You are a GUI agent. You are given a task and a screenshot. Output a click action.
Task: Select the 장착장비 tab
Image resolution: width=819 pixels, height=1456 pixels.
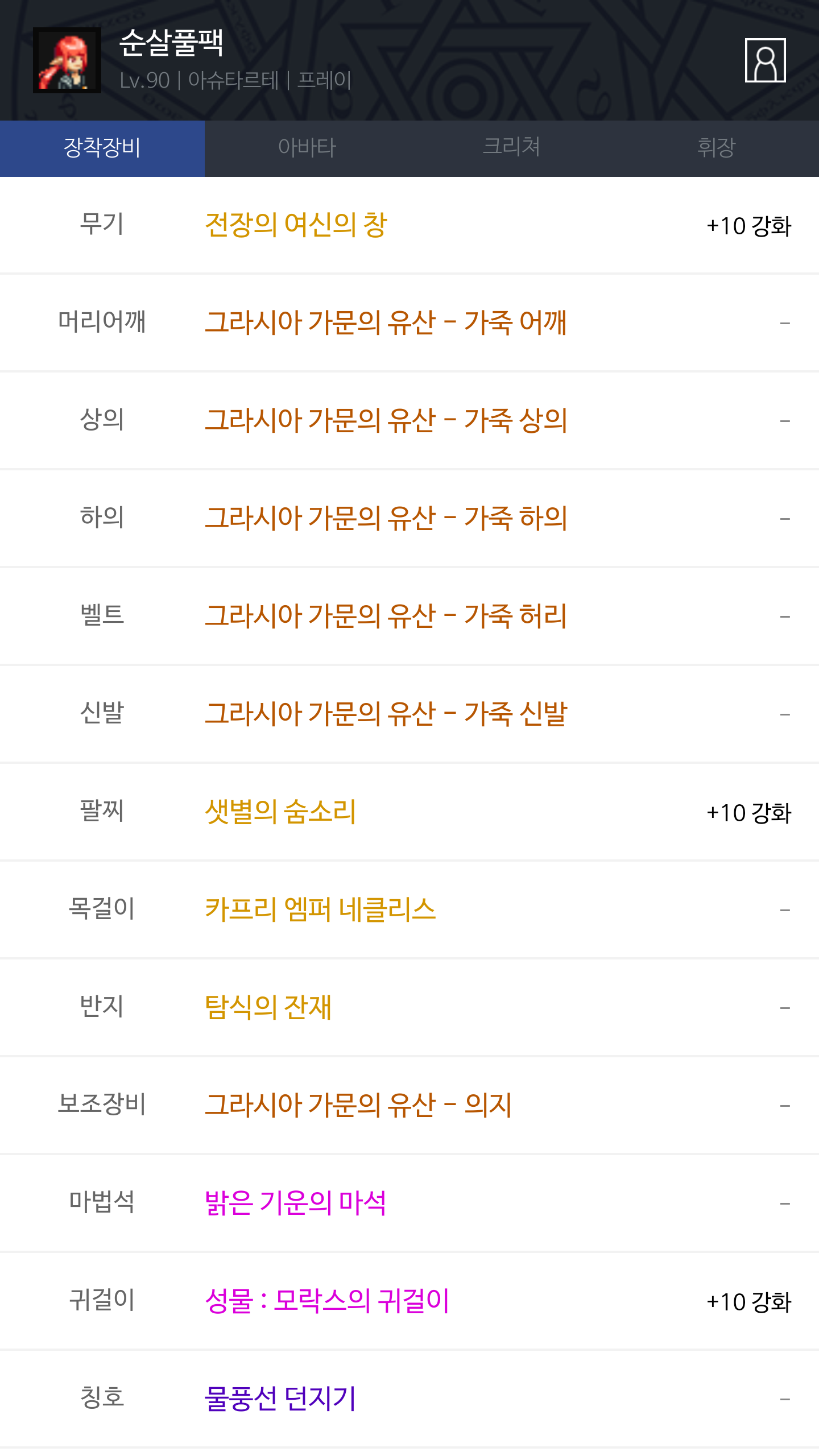pos(102,148)
